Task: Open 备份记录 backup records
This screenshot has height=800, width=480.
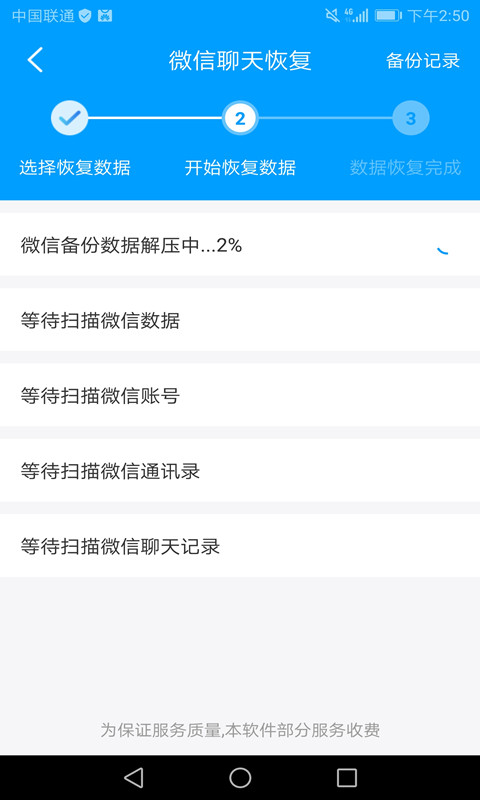Action: (x=423, y=61)
